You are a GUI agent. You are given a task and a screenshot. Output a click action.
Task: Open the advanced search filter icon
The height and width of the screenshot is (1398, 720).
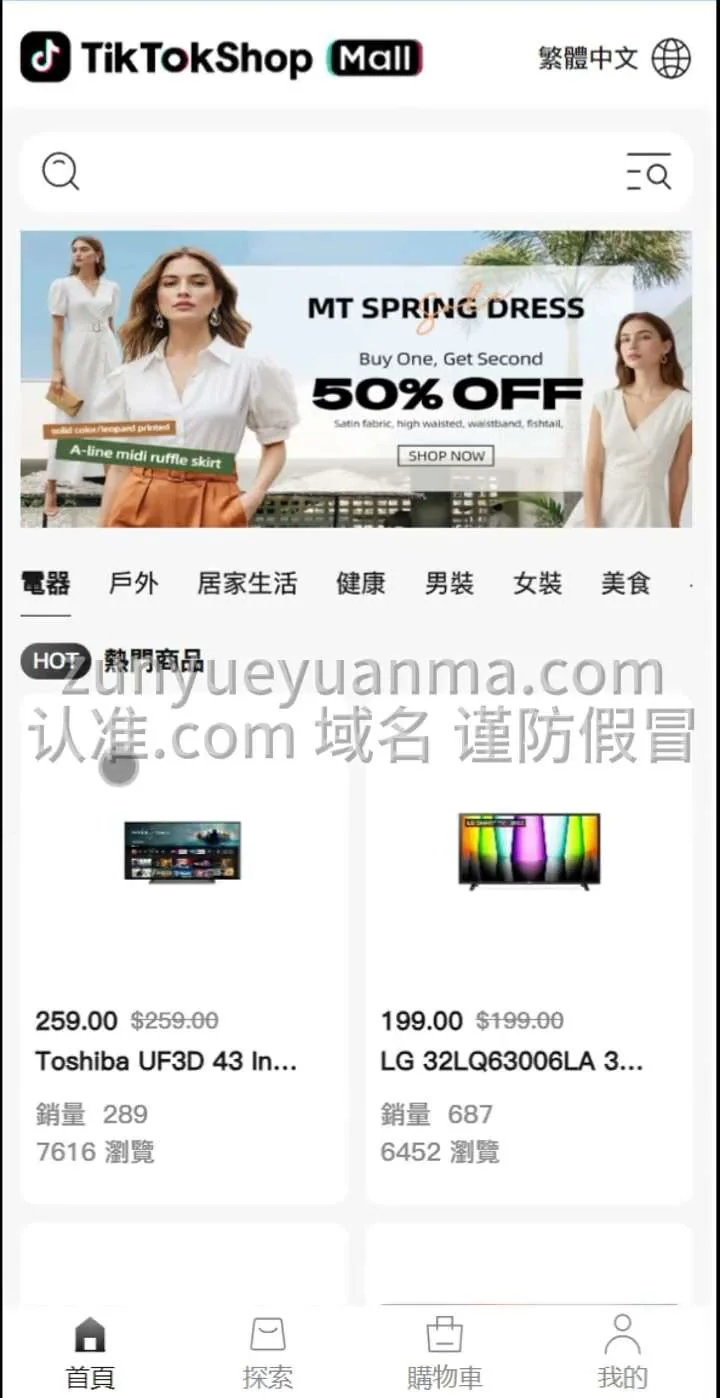coord(648,172)
